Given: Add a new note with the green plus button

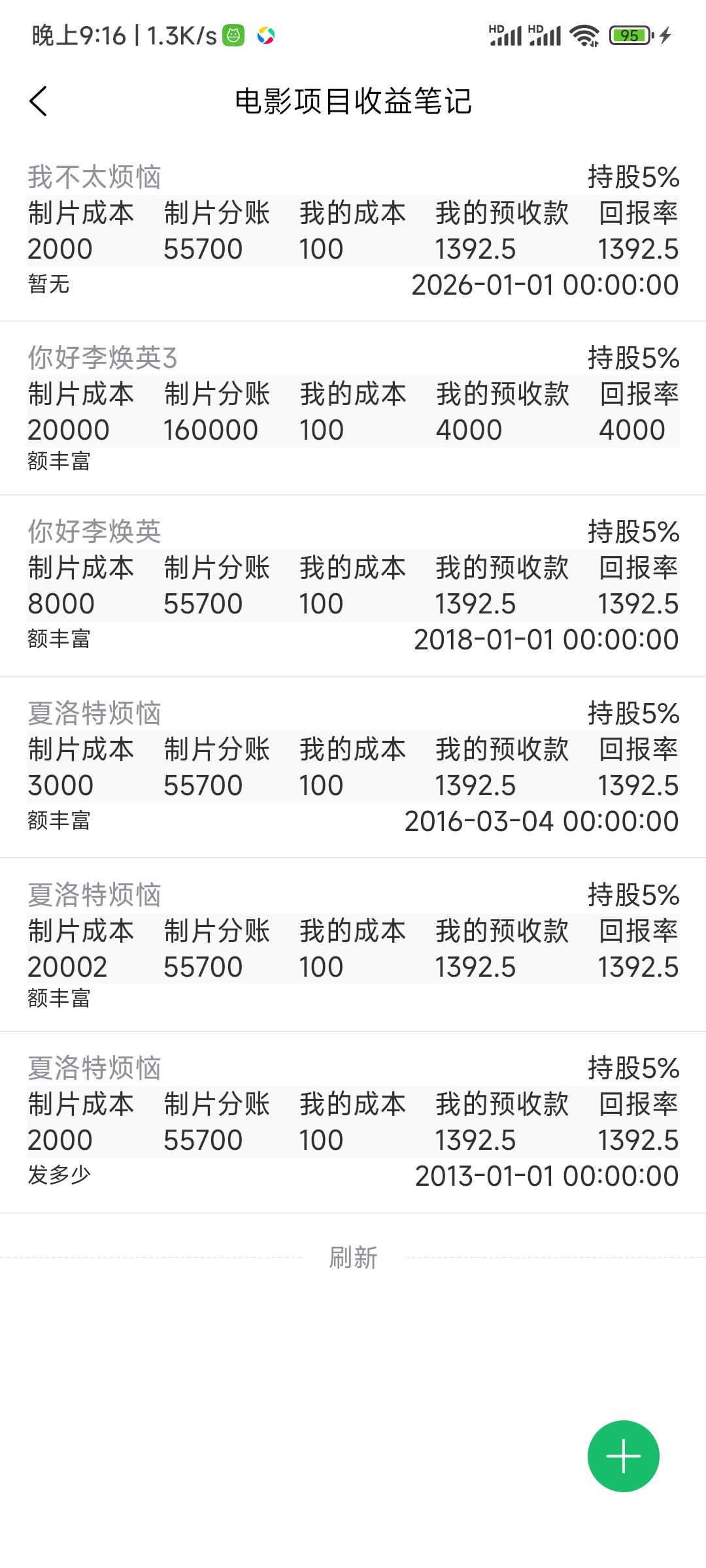Looking at the screenshot, I should click(623, 1456).
